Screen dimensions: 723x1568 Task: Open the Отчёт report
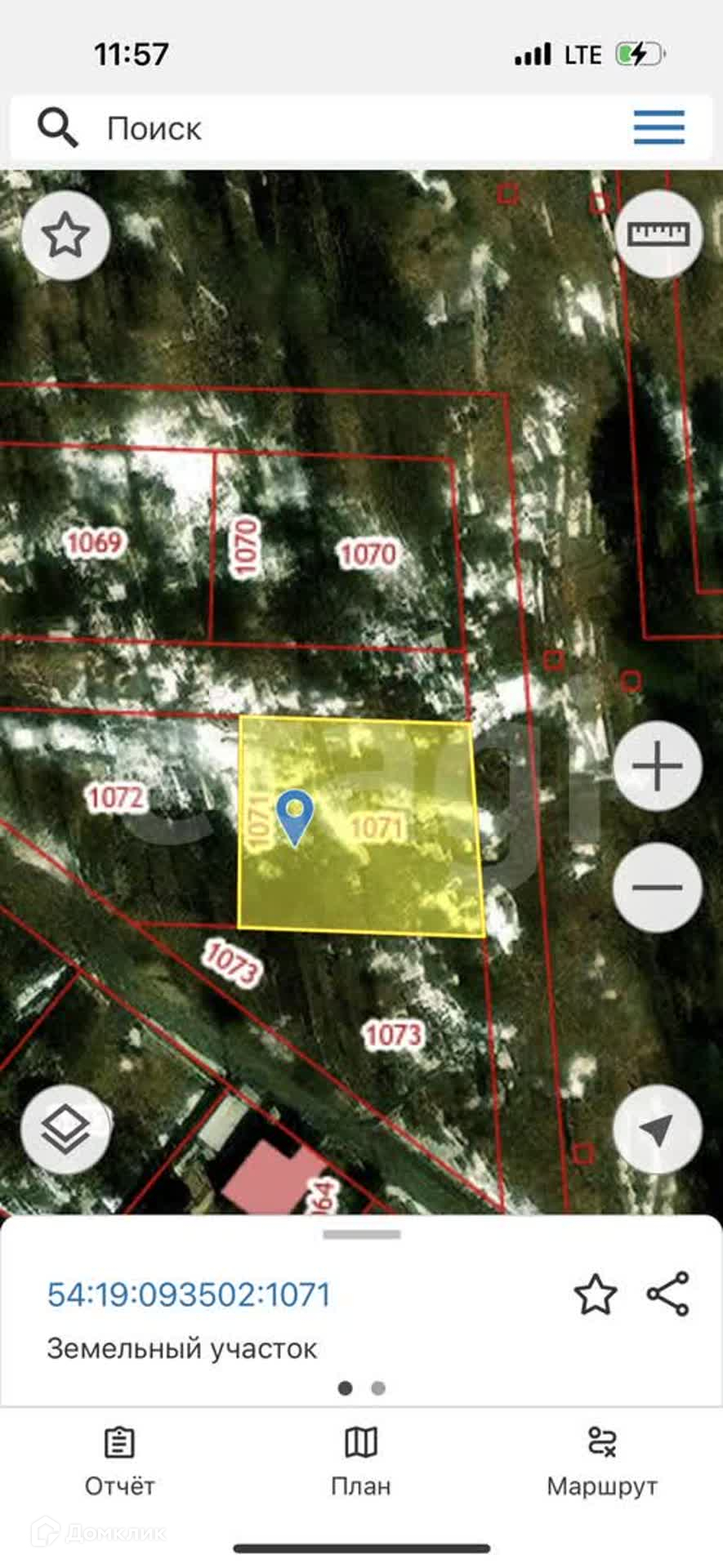coord(119,1462)
